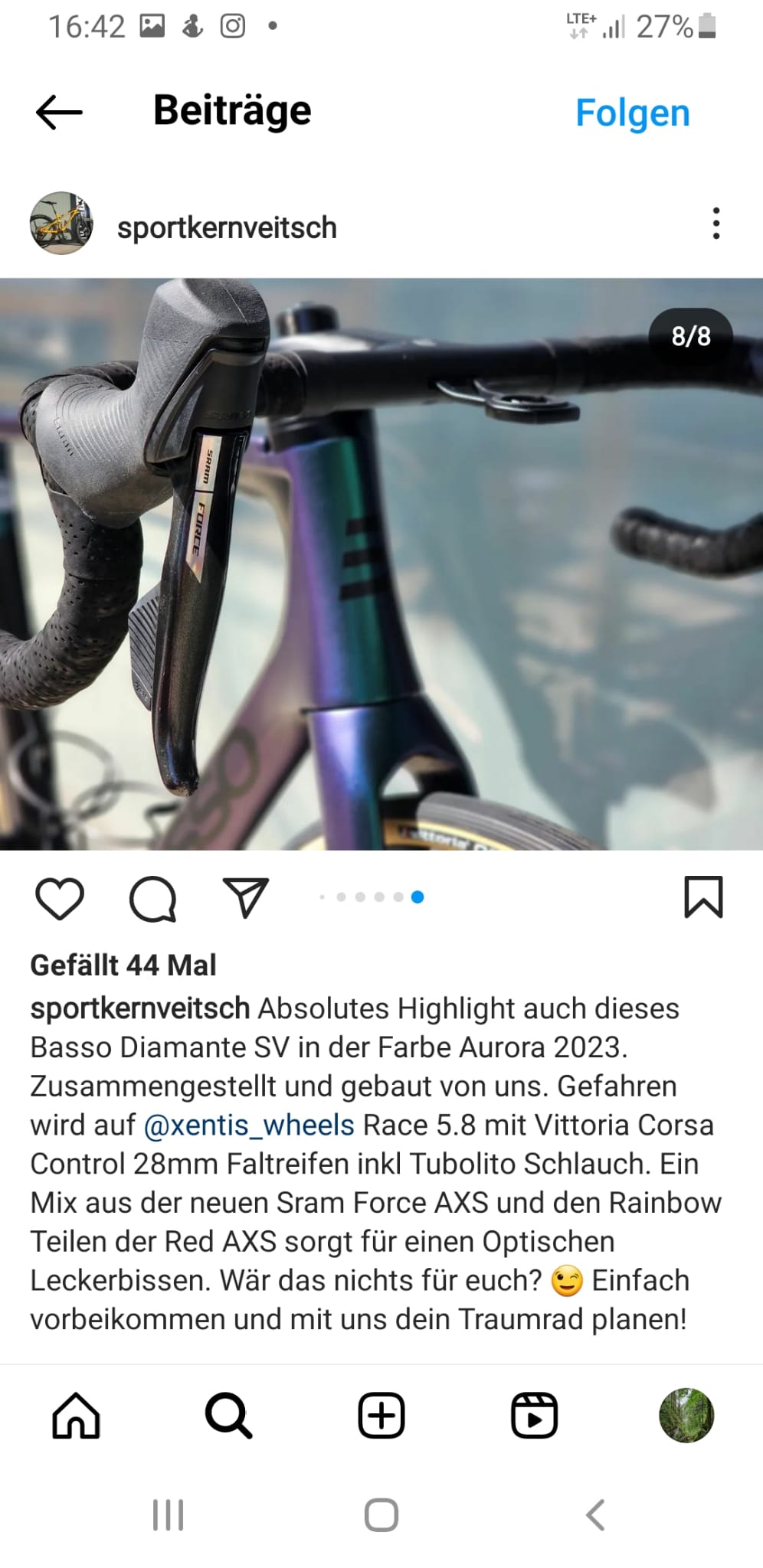Screen dimensions: 763x1568
Task: Open sportkernveitsch profile picture
Action: pos(61,224)
